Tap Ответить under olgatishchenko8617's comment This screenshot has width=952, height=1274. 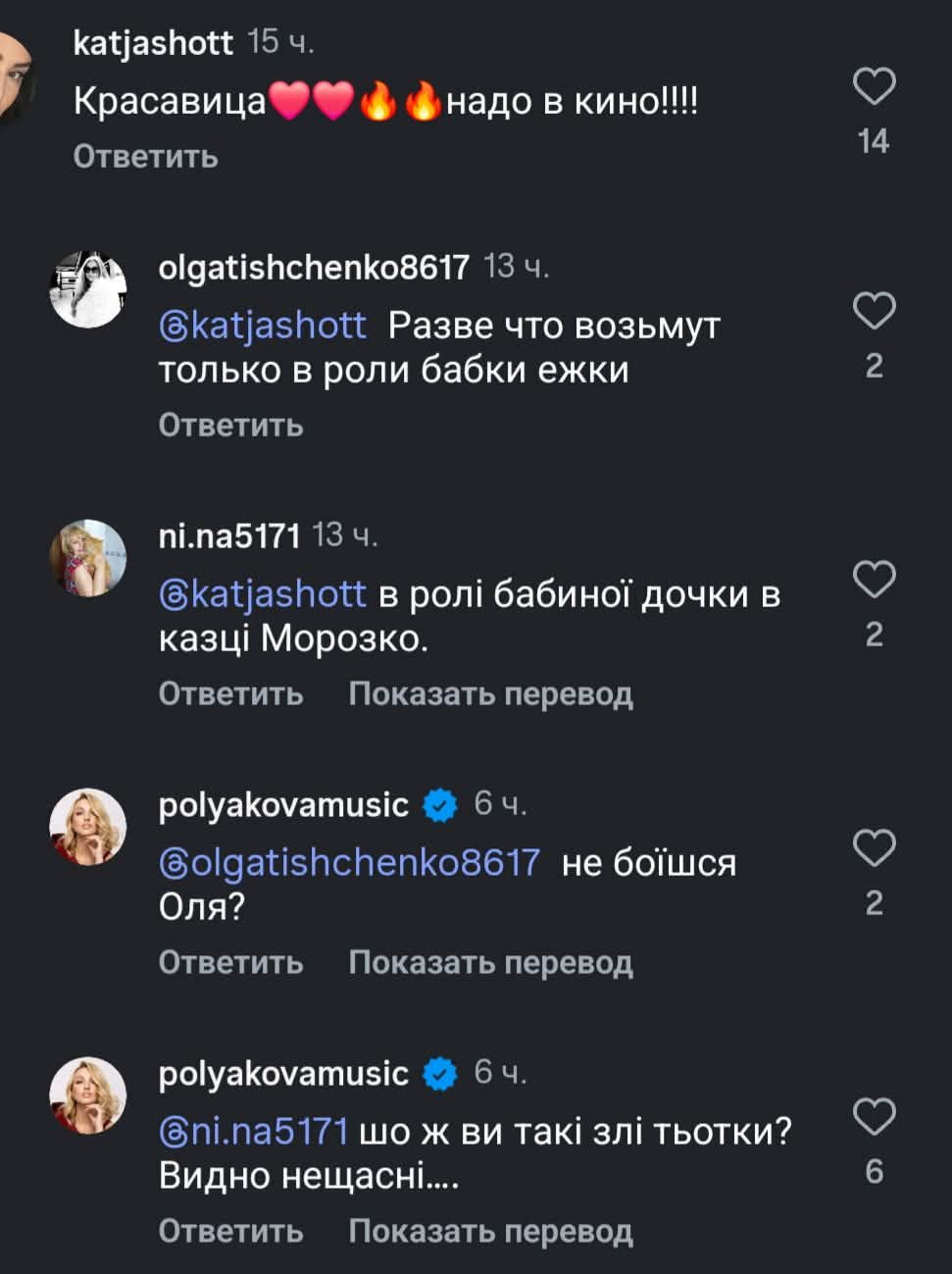click(x=230, y=425)
